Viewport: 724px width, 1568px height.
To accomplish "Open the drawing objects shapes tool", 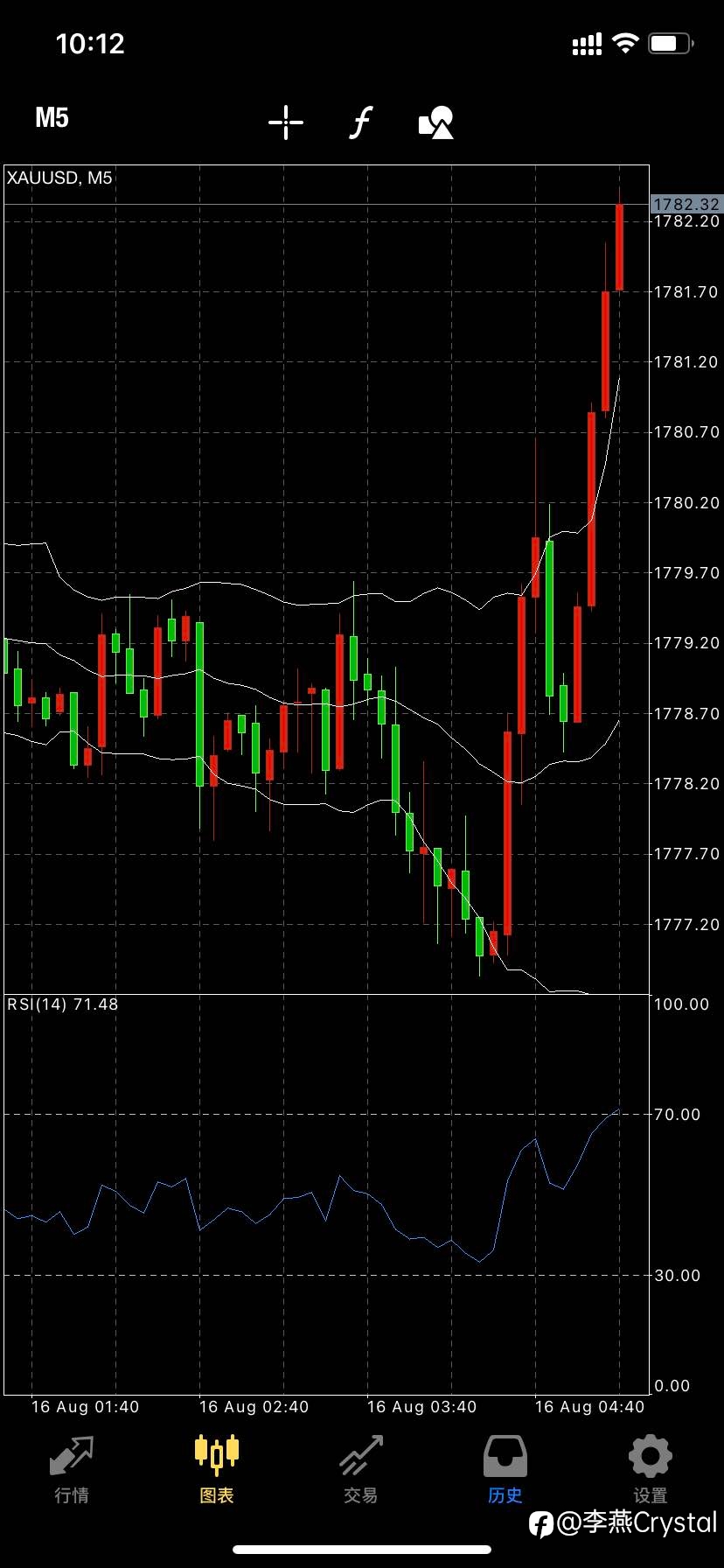I will click(x=436, y=122).
